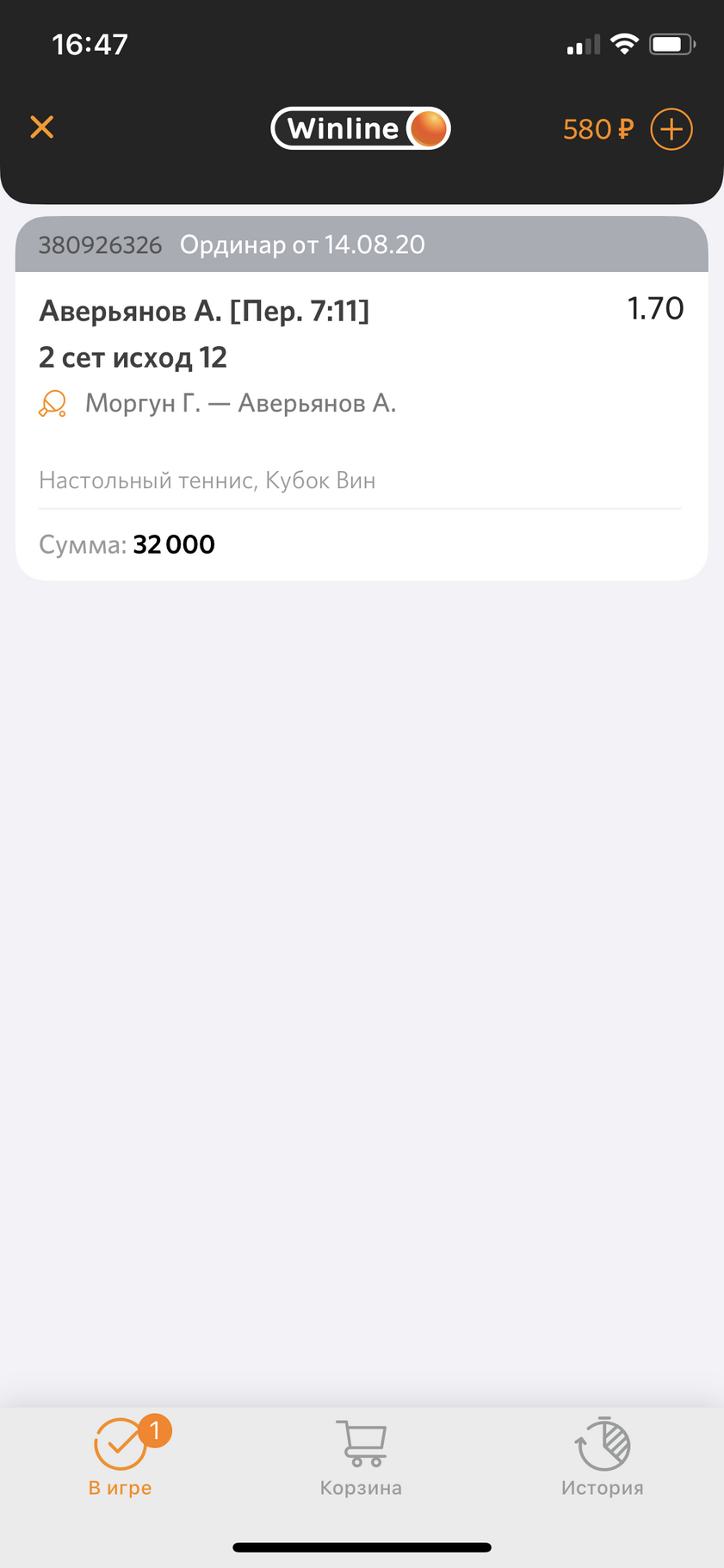Close the bets screen with the X
The image size is (724, 1568).
pyautogui.click(x=42, y=127)
